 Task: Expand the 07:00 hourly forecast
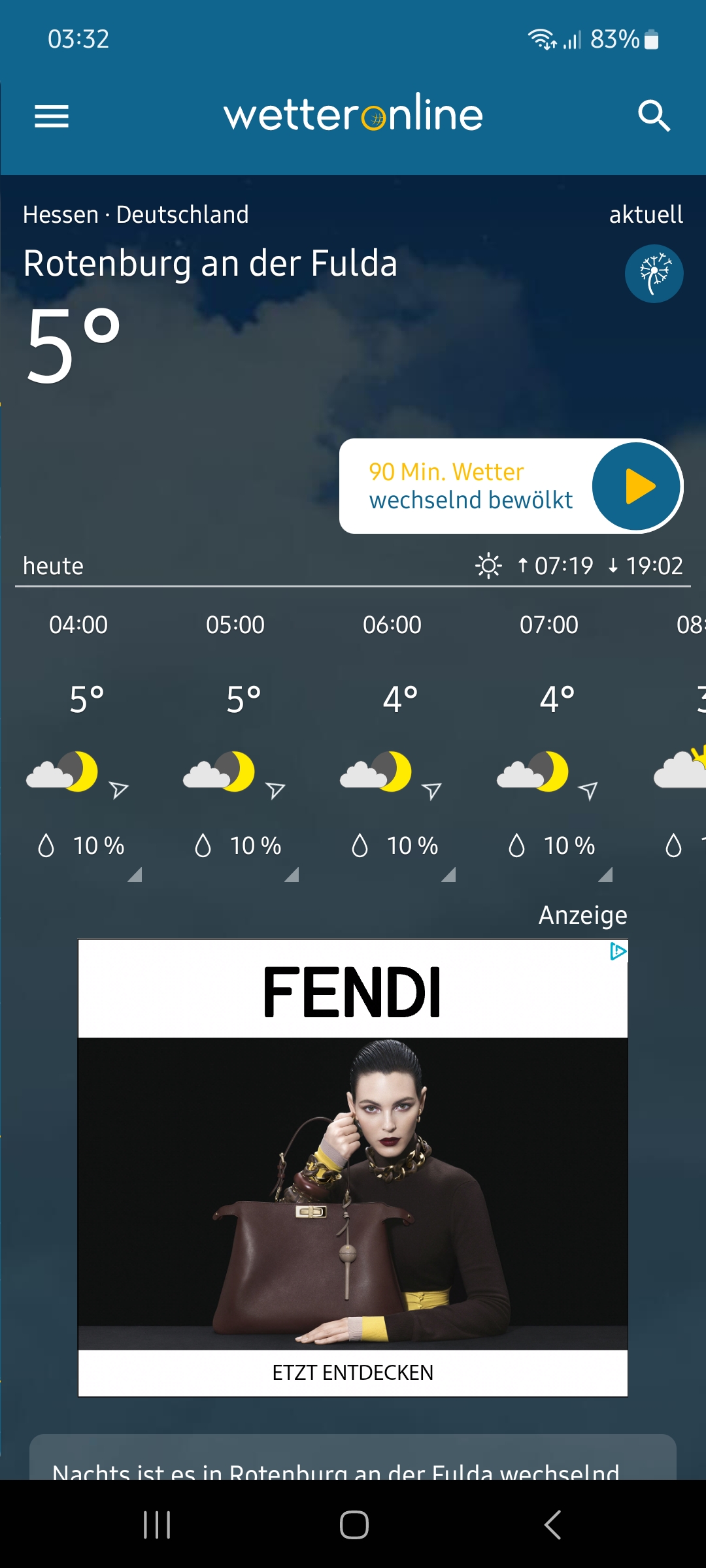click(x=549, y=745)
